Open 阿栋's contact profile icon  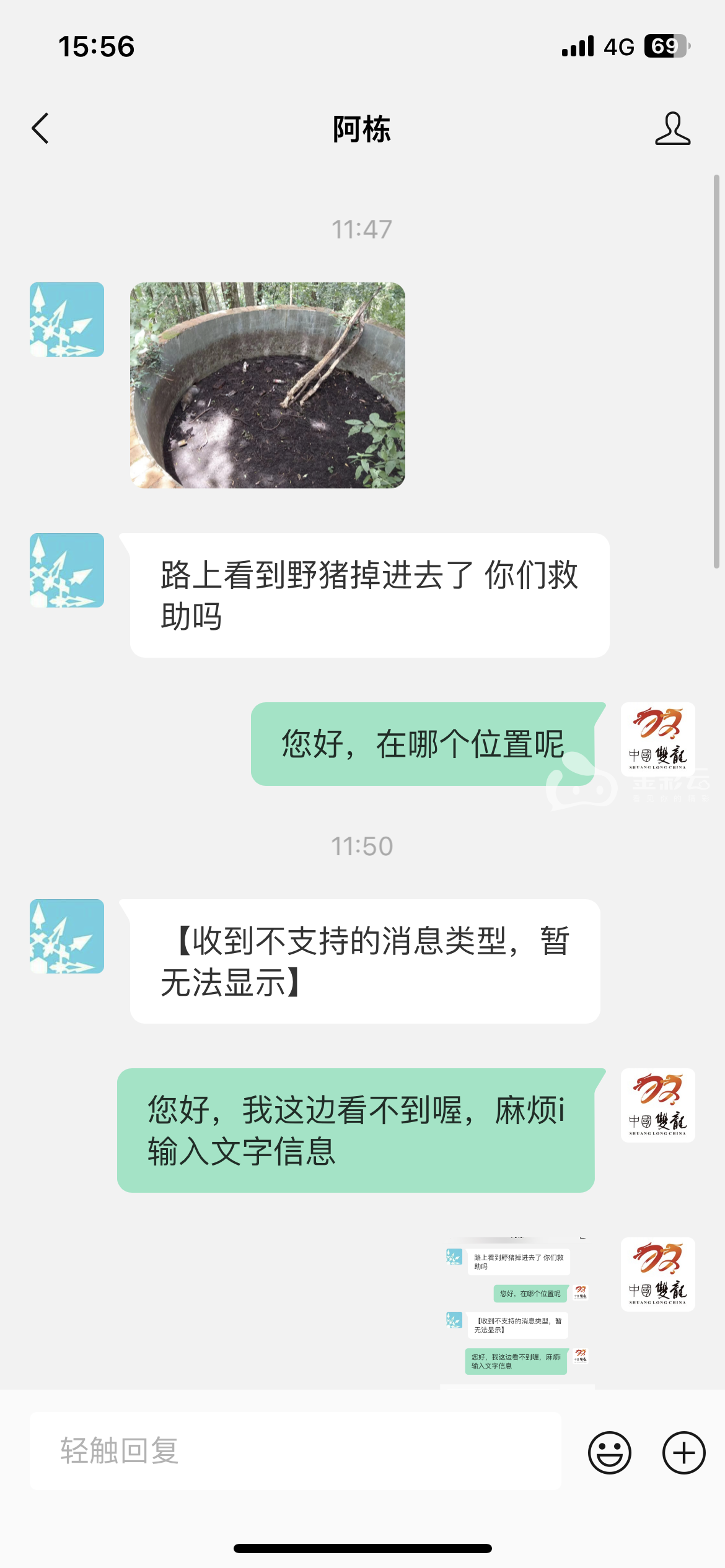click(x=672, y=129)
